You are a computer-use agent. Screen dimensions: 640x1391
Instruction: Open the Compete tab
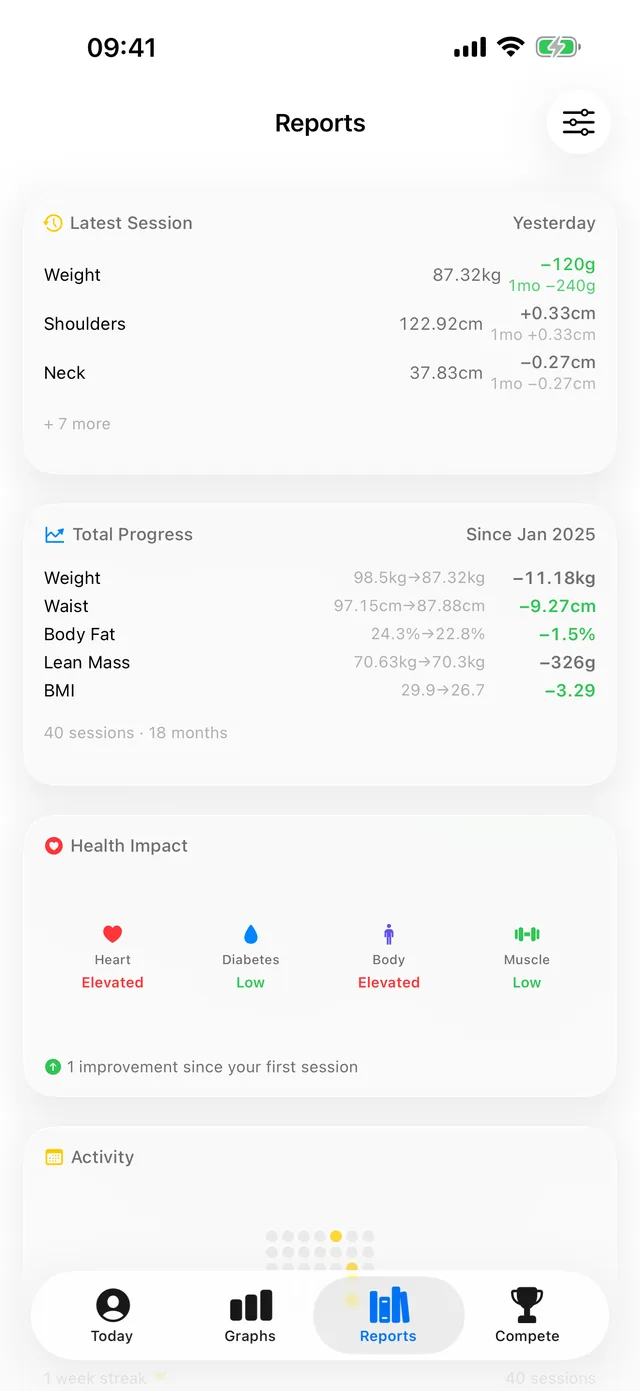pos(527,1315)
